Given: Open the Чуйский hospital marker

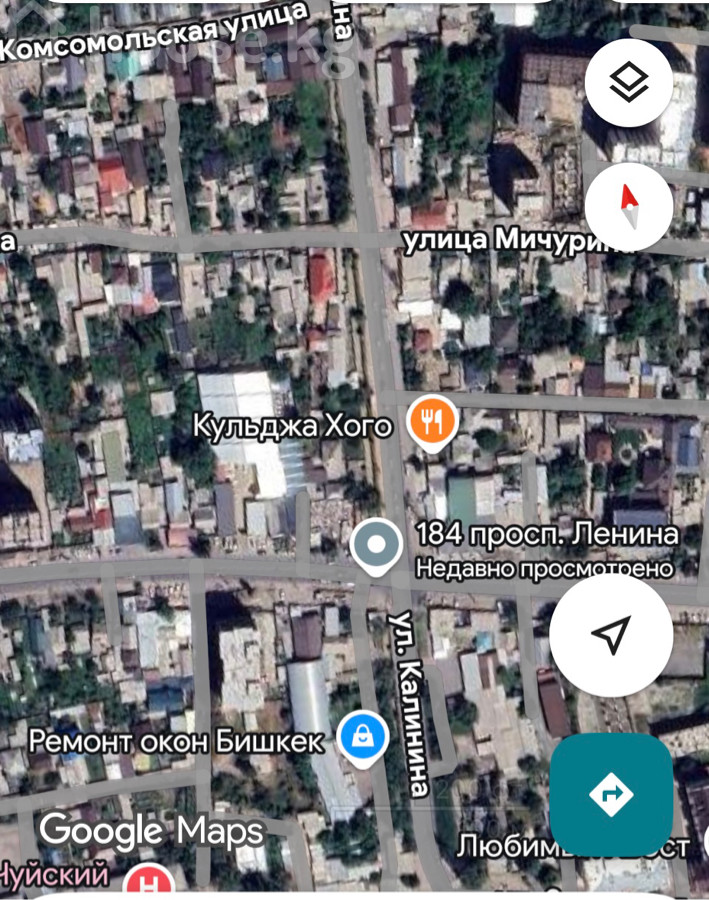Looking at the screenshot, I should (x=151, y=881).
